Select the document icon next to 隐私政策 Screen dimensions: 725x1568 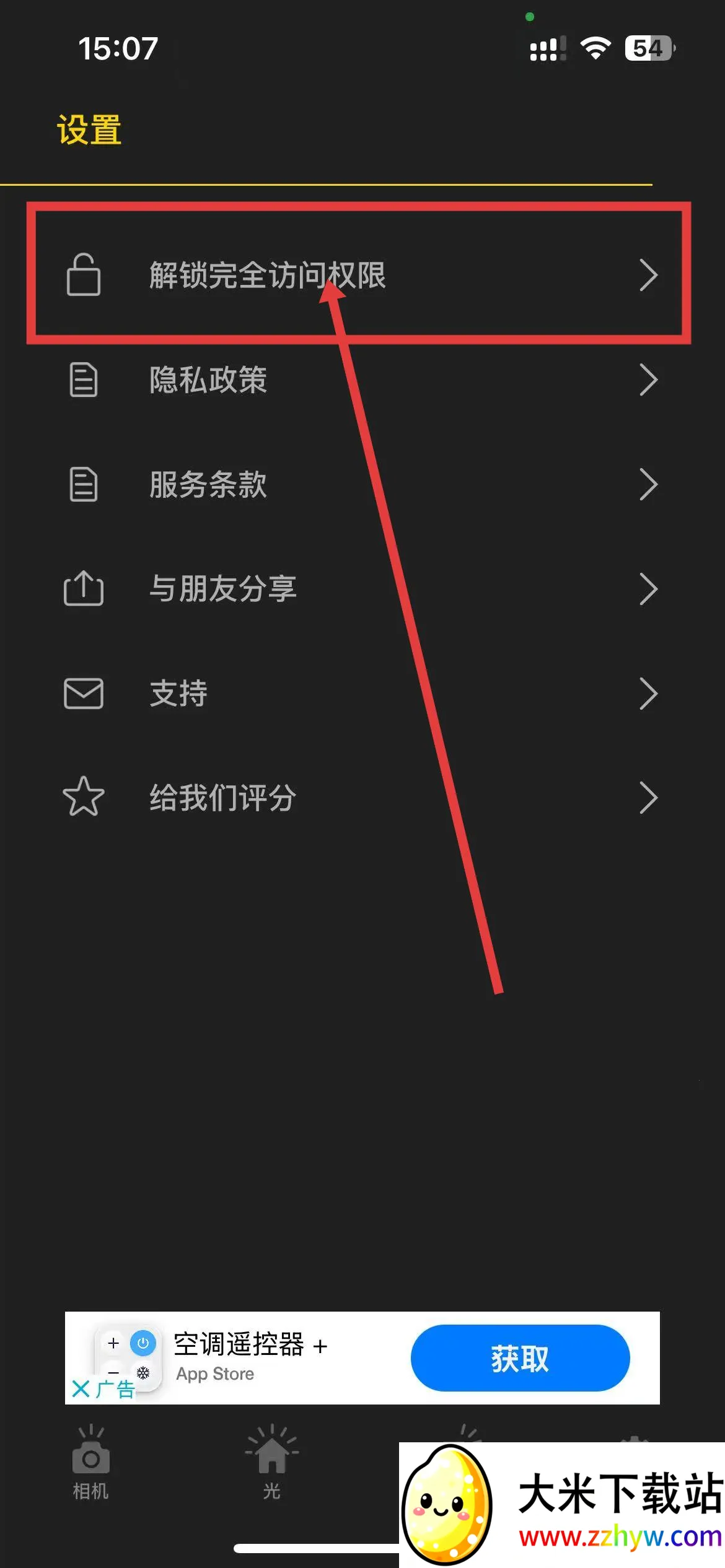(83, 380)
